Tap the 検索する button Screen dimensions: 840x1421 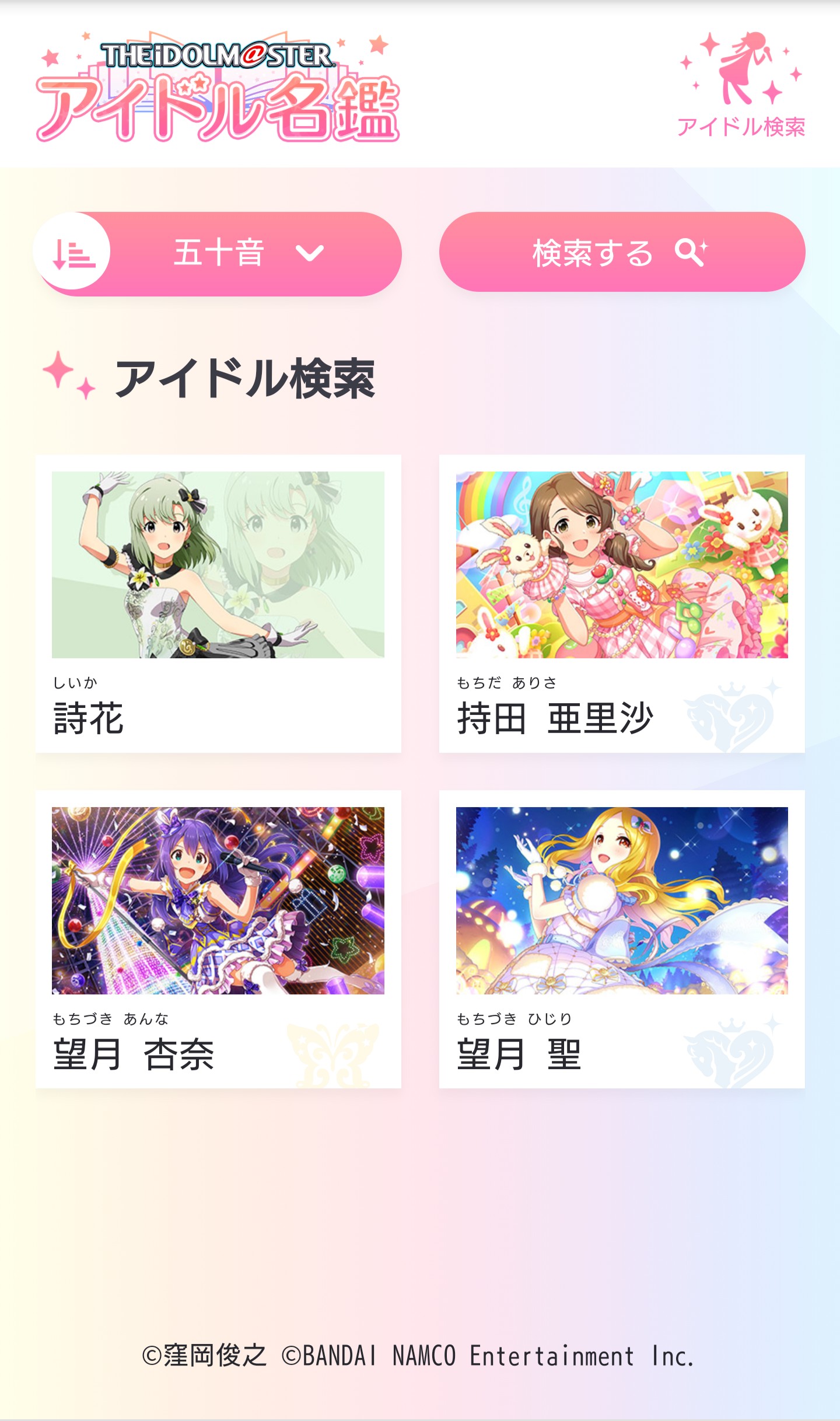(622, 252)
